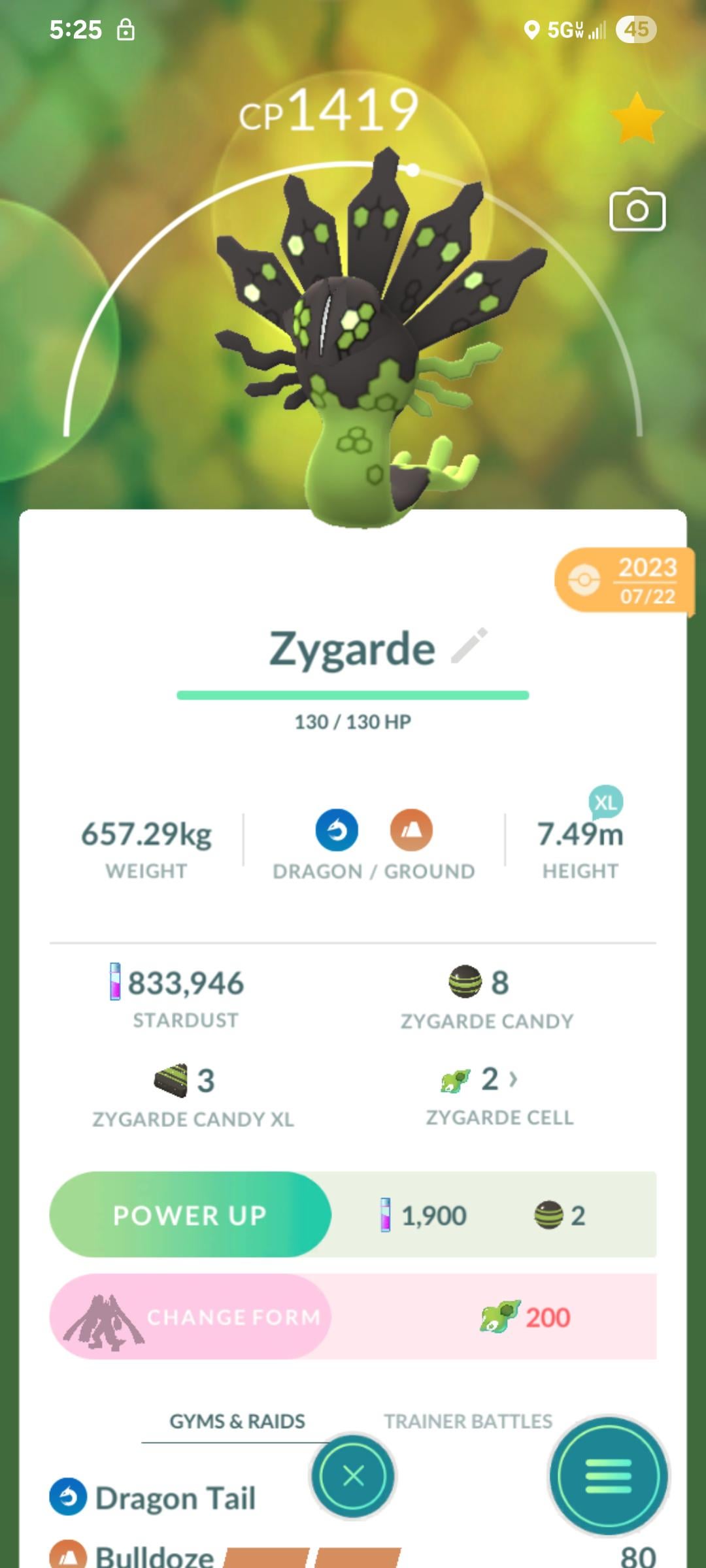Open the round green options menu

(x=608, y=1475)
